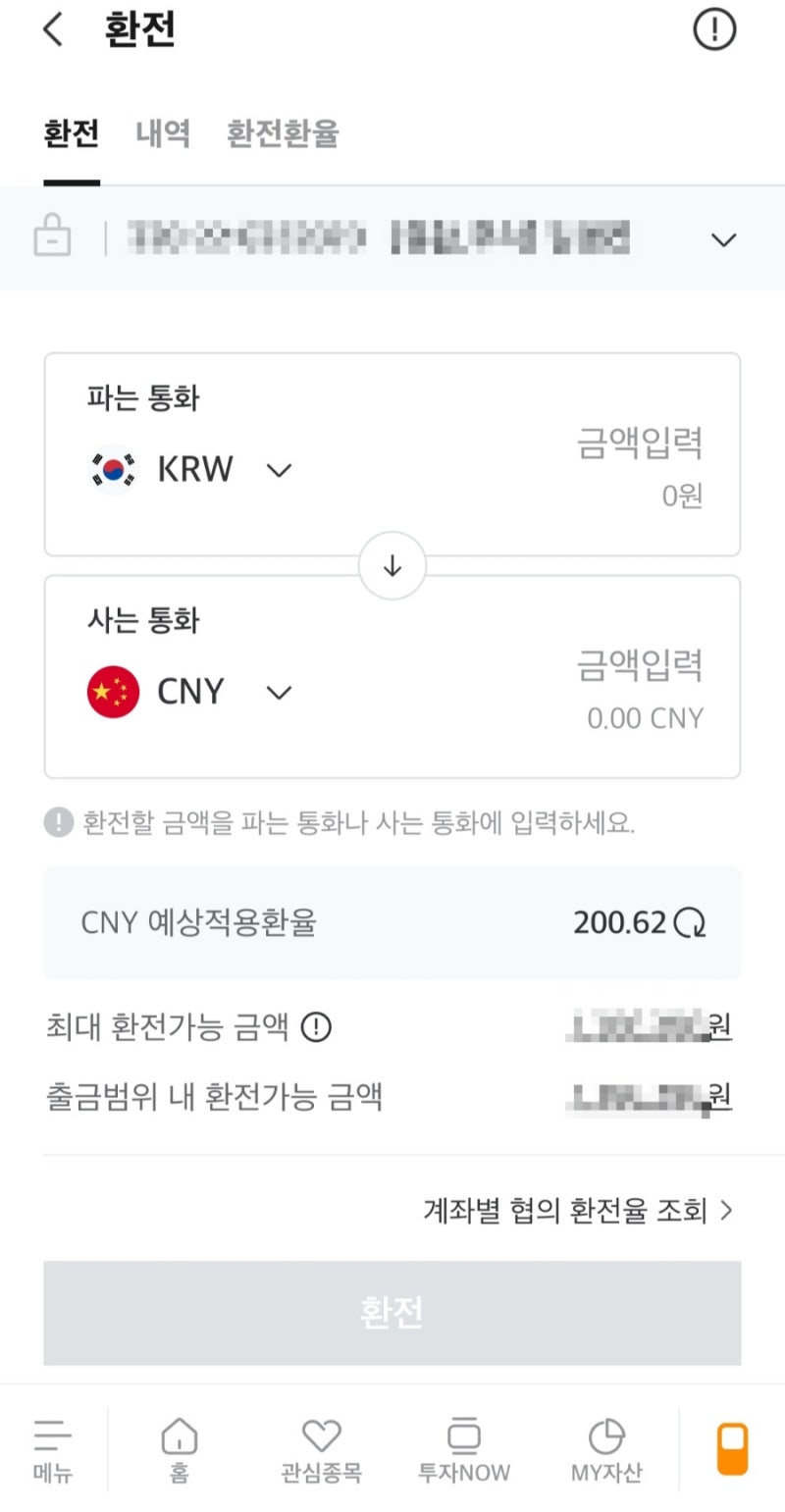Screen dimensions: 785x1512
Task: Open the 메뉴 drawer
Action: point(53,1449)
